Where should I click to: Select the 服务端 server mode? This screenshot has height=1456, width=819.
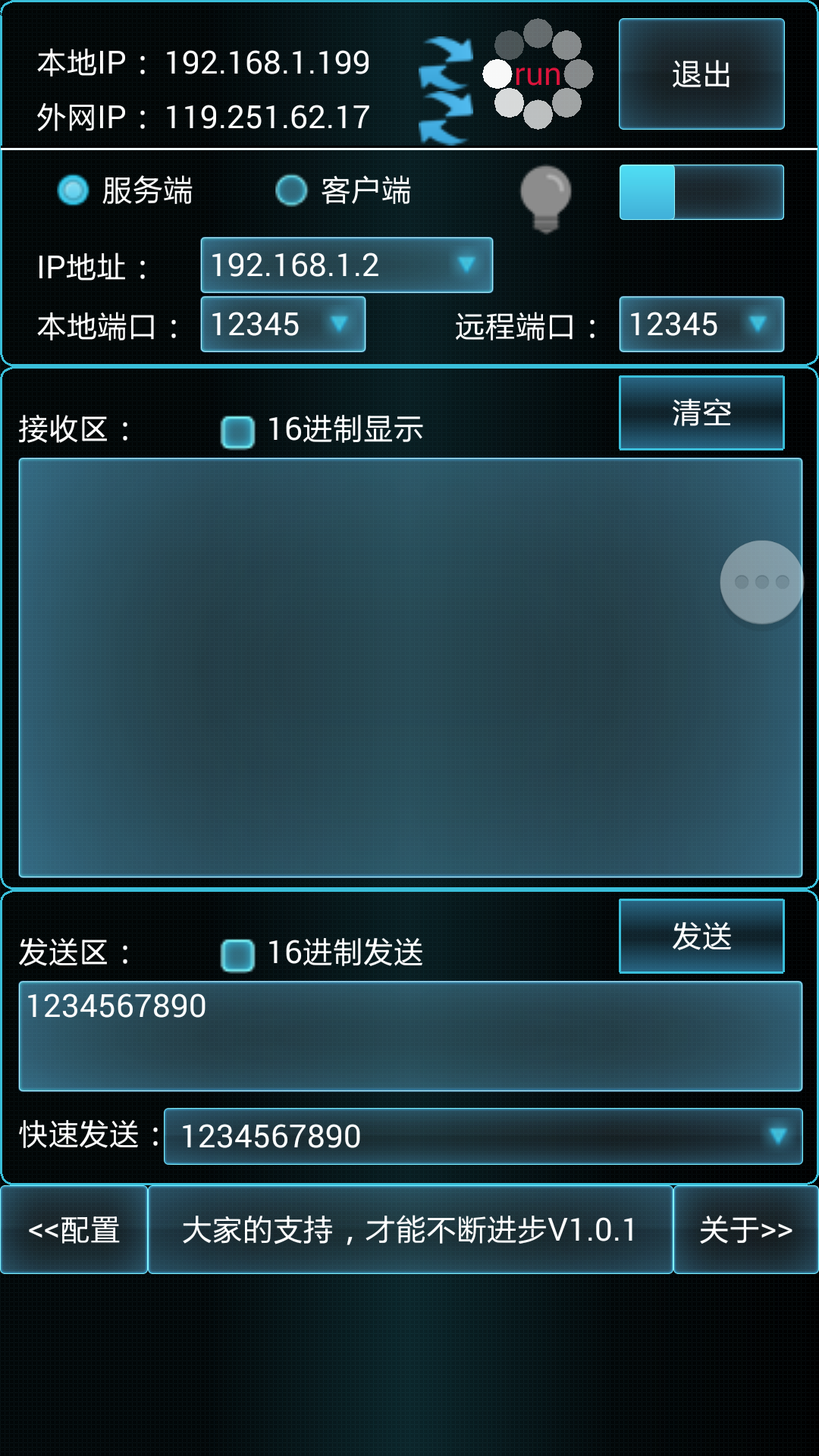[74, 190]
